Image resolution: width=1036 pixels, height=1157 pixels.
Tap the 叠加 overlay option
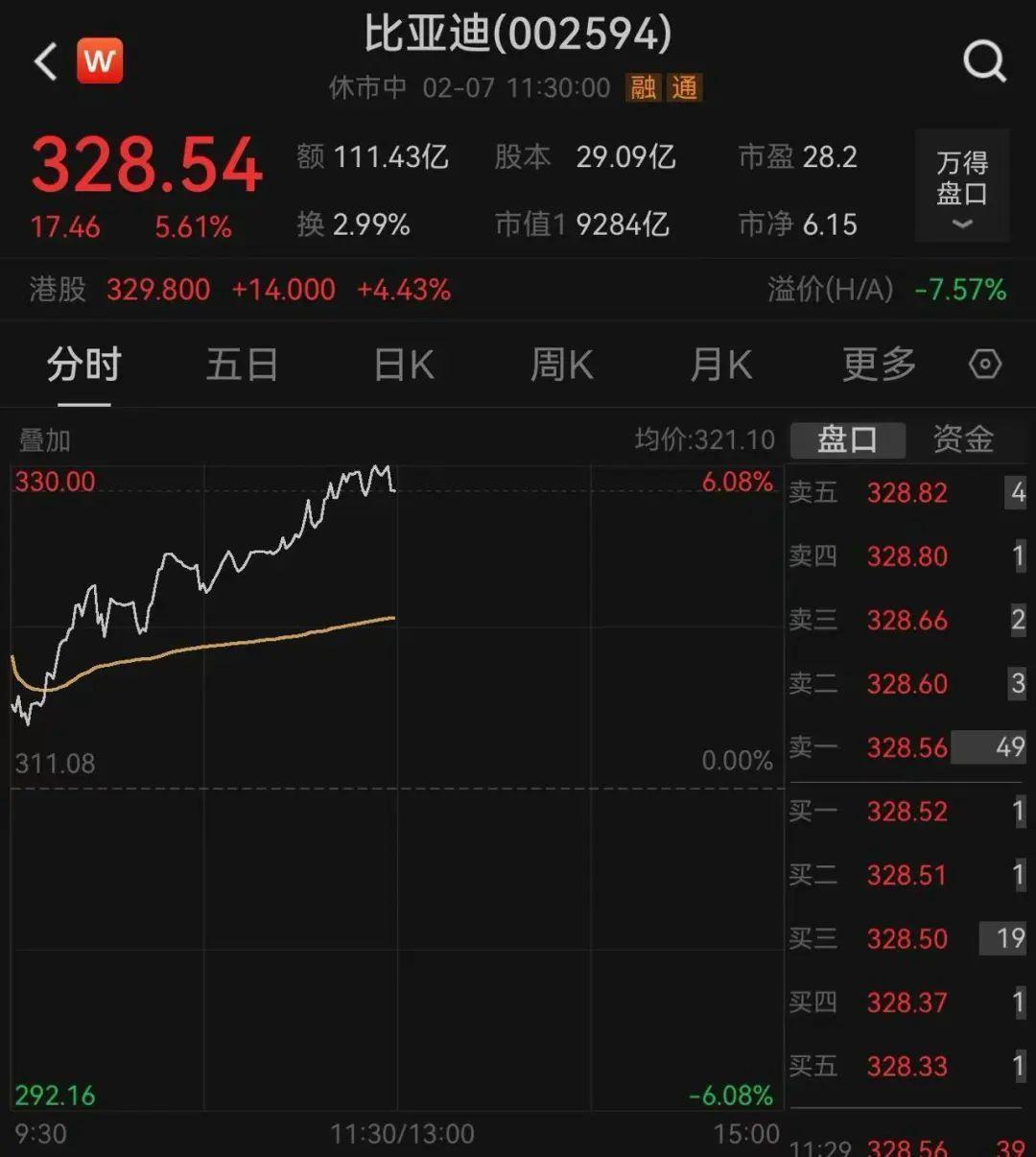click(45, 440)
